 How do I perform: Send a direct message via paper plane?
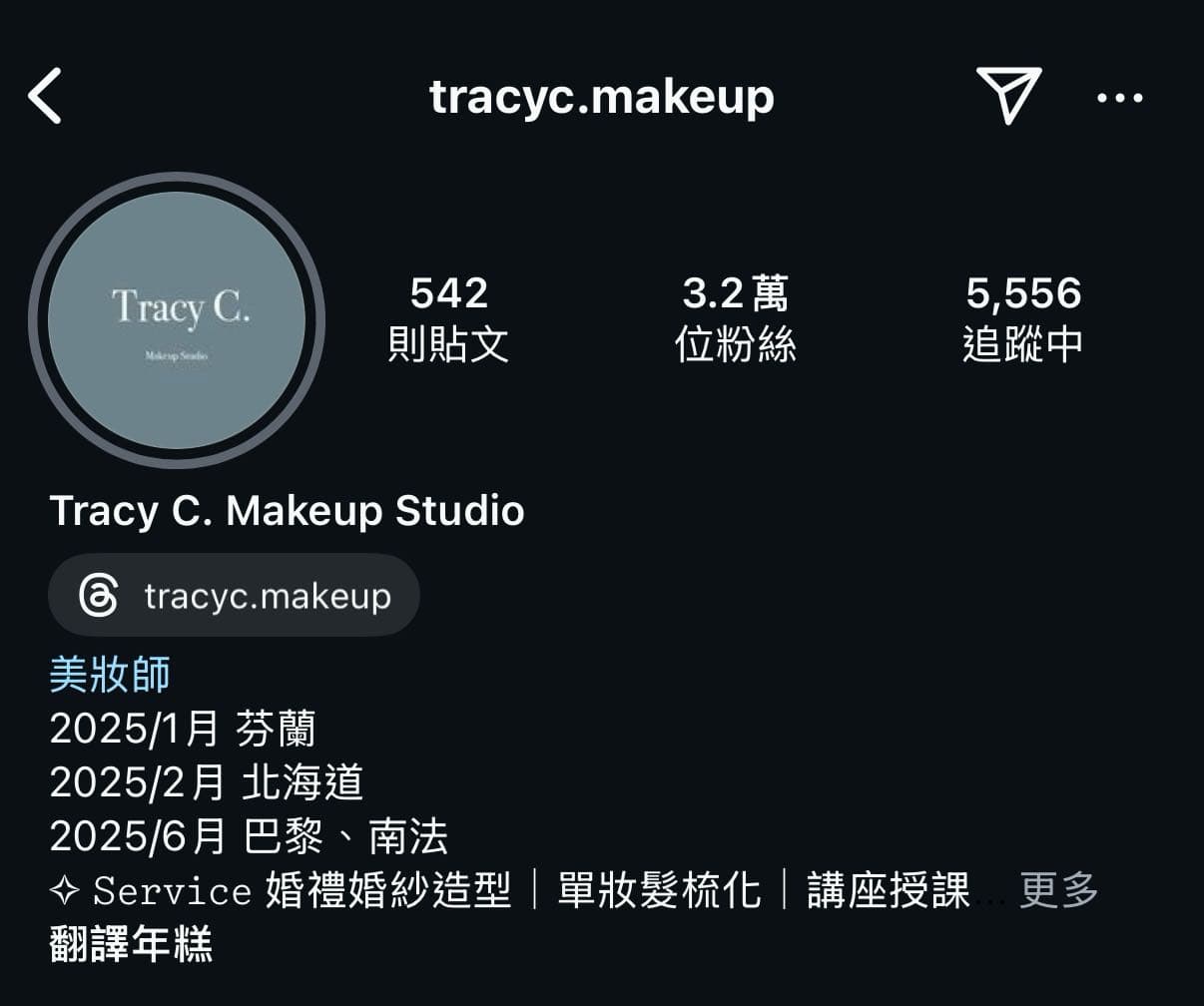(1009, 95)
